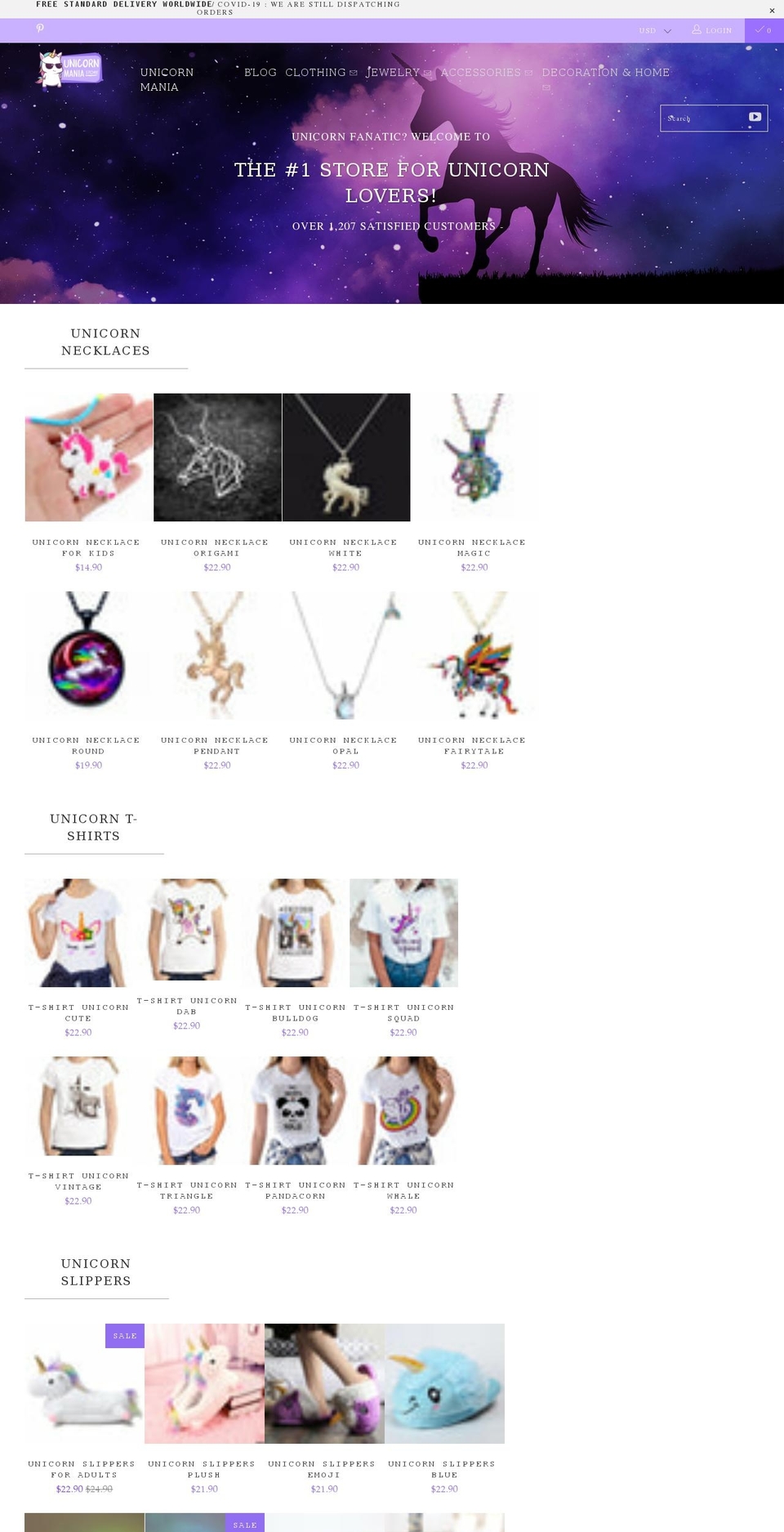784x1532 pixels.
Task: Open the T-Shirt Unicorn Pandacorn listing
Action: tap(295, 1110)
